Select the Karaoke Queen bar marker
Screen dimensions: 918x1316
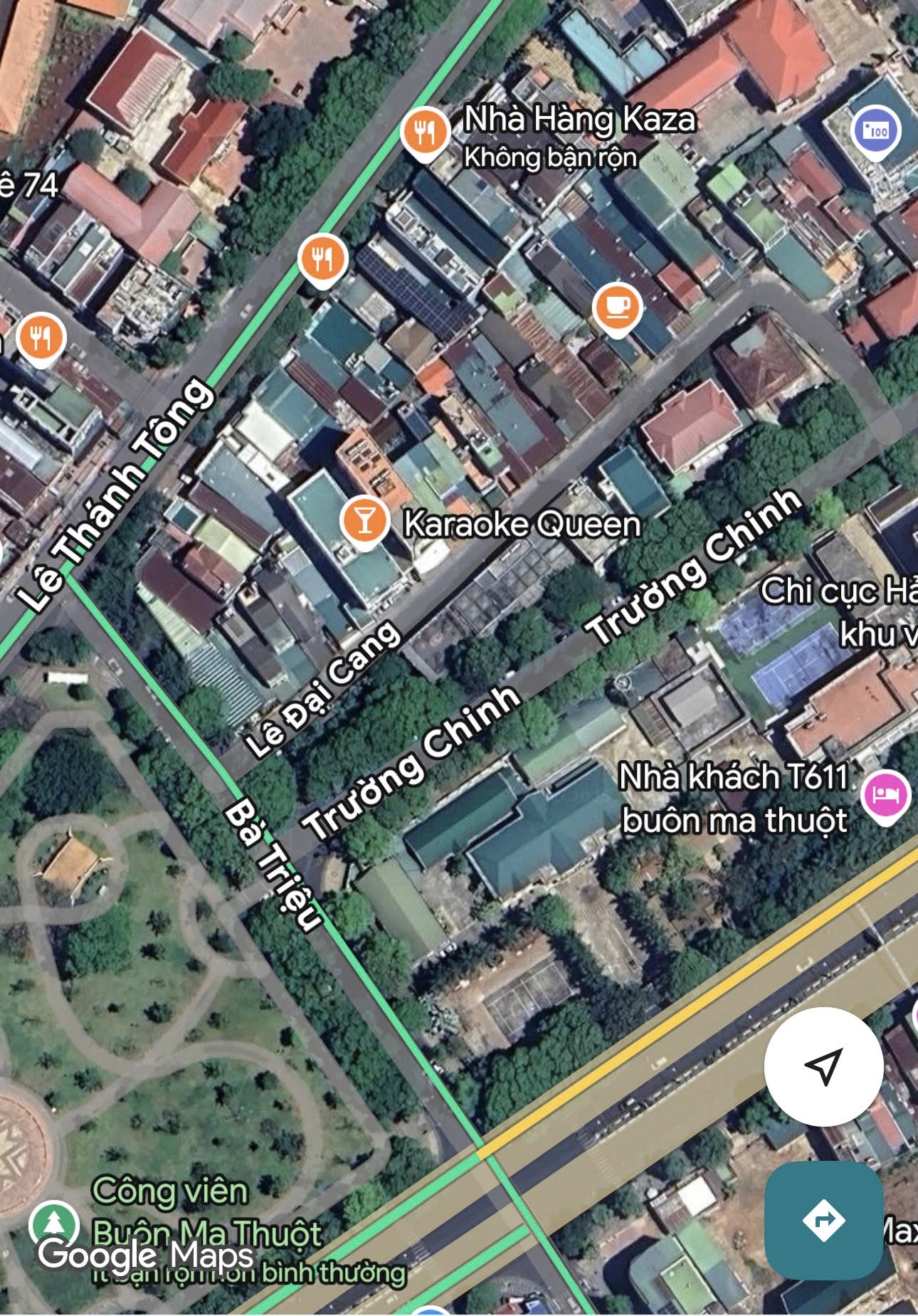364,521
